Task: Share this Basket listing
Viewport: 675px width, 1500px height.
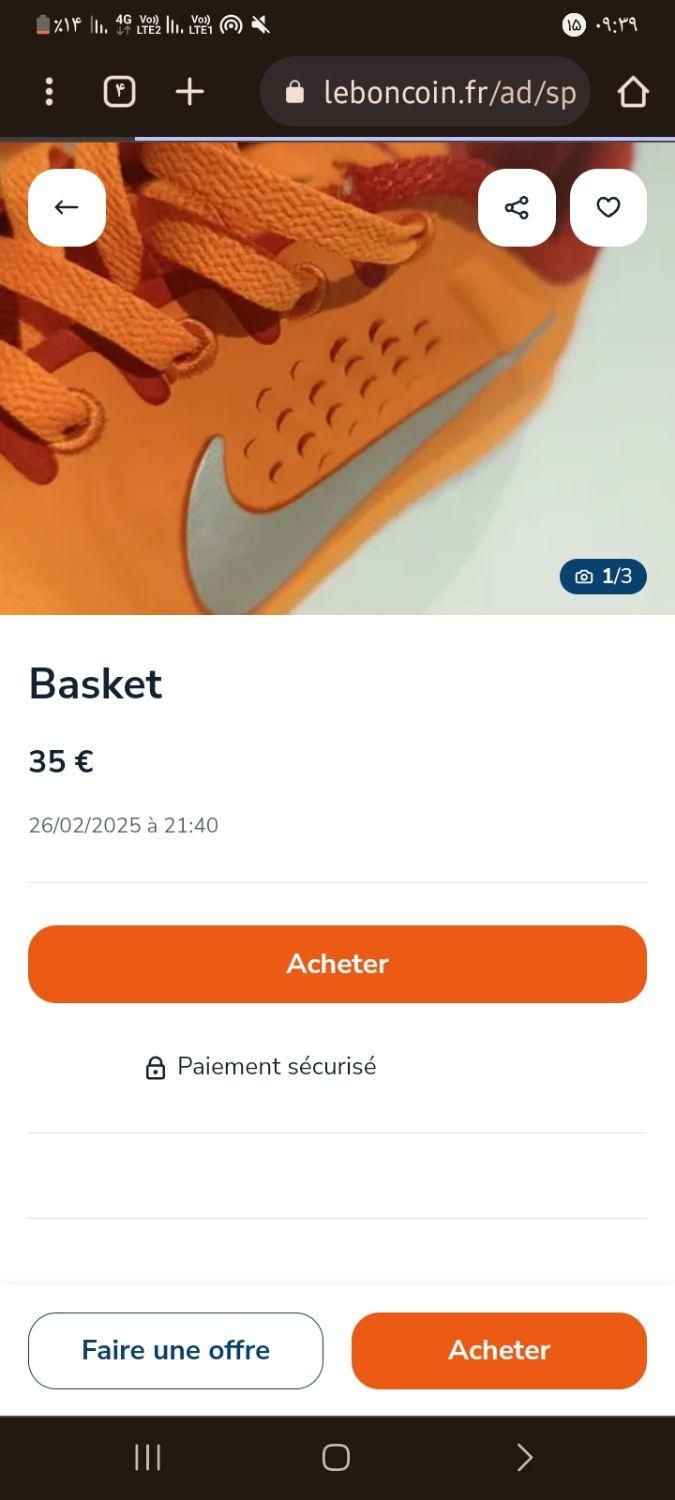Action: pos(516,207)
